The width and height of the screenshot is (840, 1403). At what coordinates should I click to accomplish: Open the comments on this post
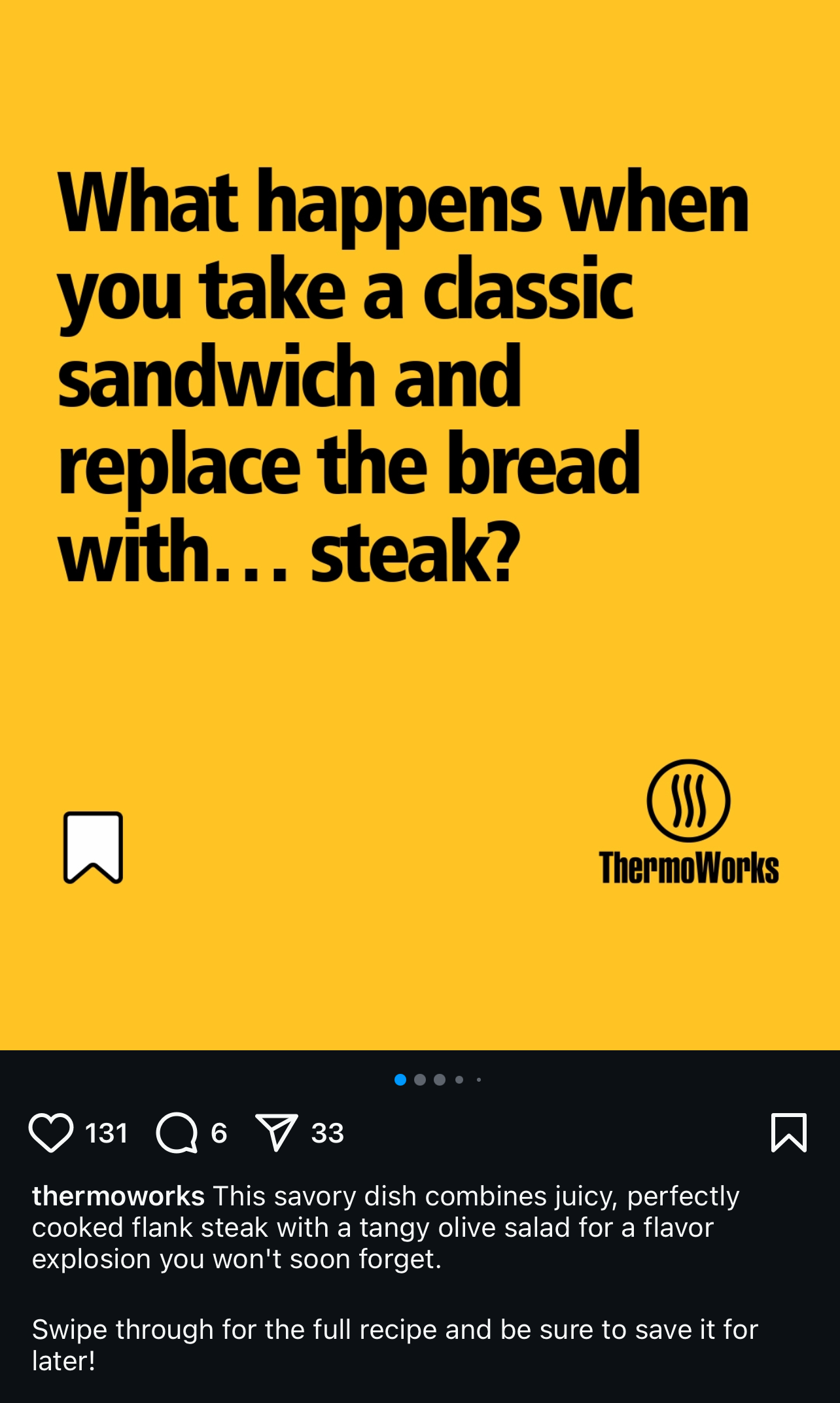pyautogui.click(x=177, y=1133)
